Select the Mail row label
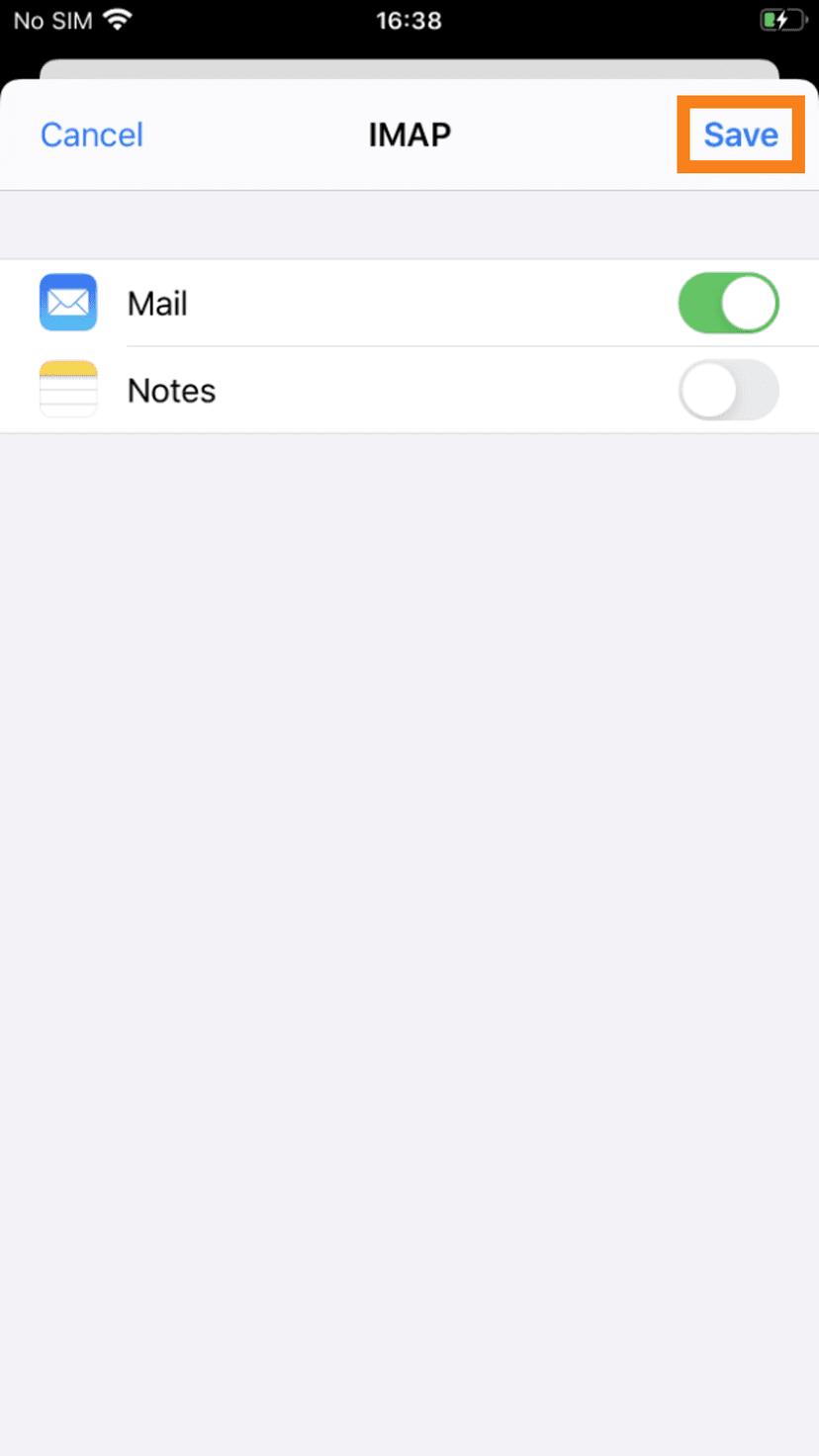 (156, 303)
